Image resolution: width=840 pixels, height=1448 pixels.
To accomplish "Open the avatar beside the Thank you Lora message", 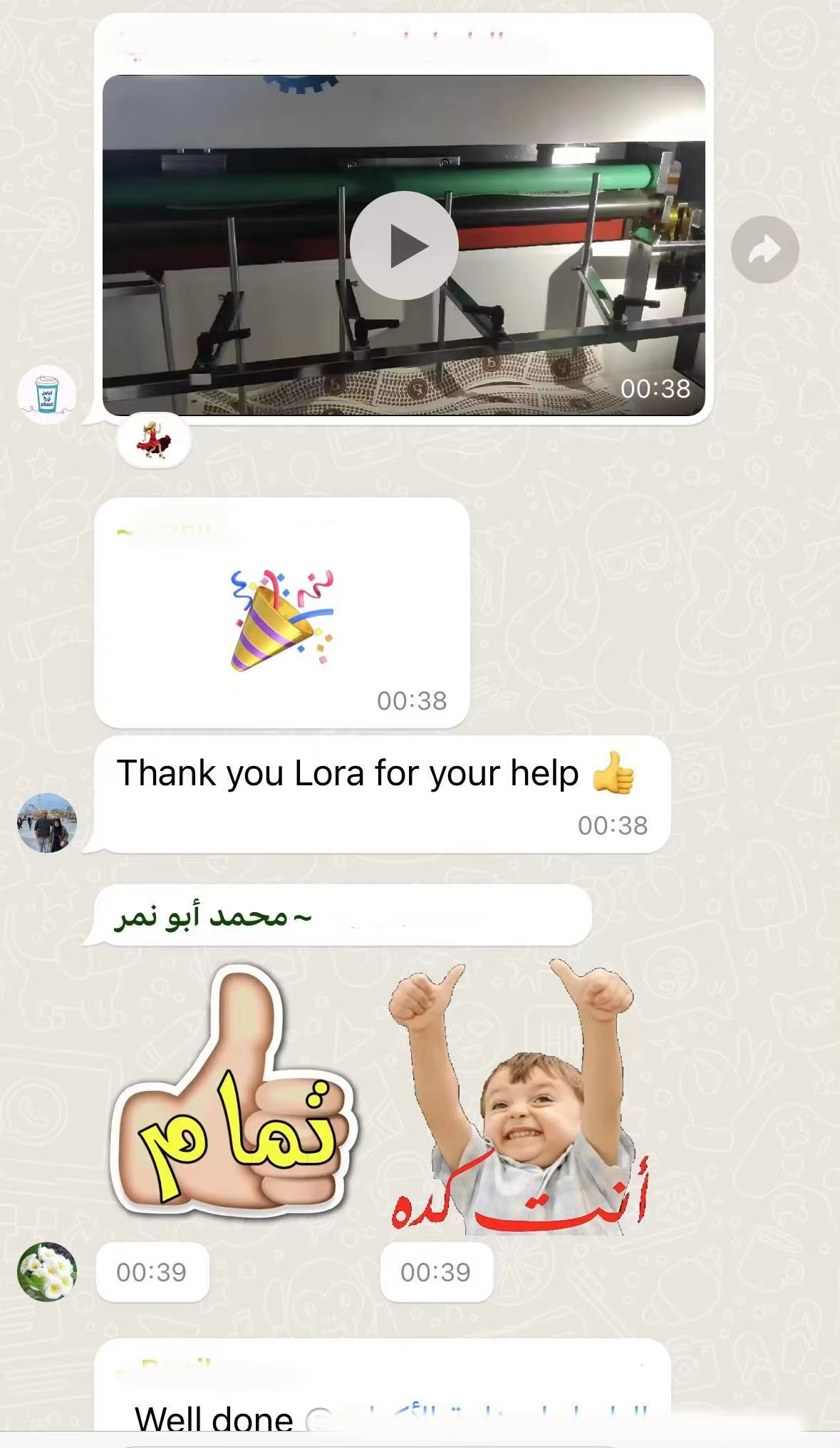I will tap(47, 823).
